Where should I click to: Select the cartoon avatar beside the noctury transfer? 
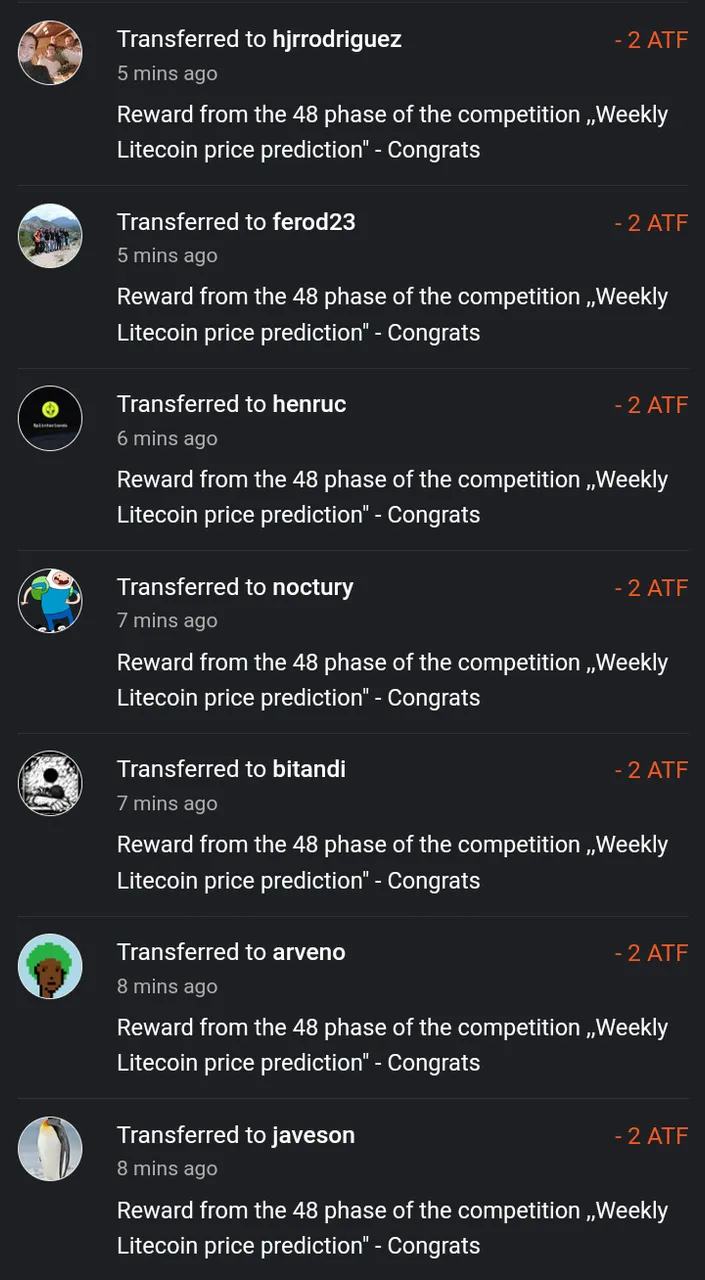[50, 601]
